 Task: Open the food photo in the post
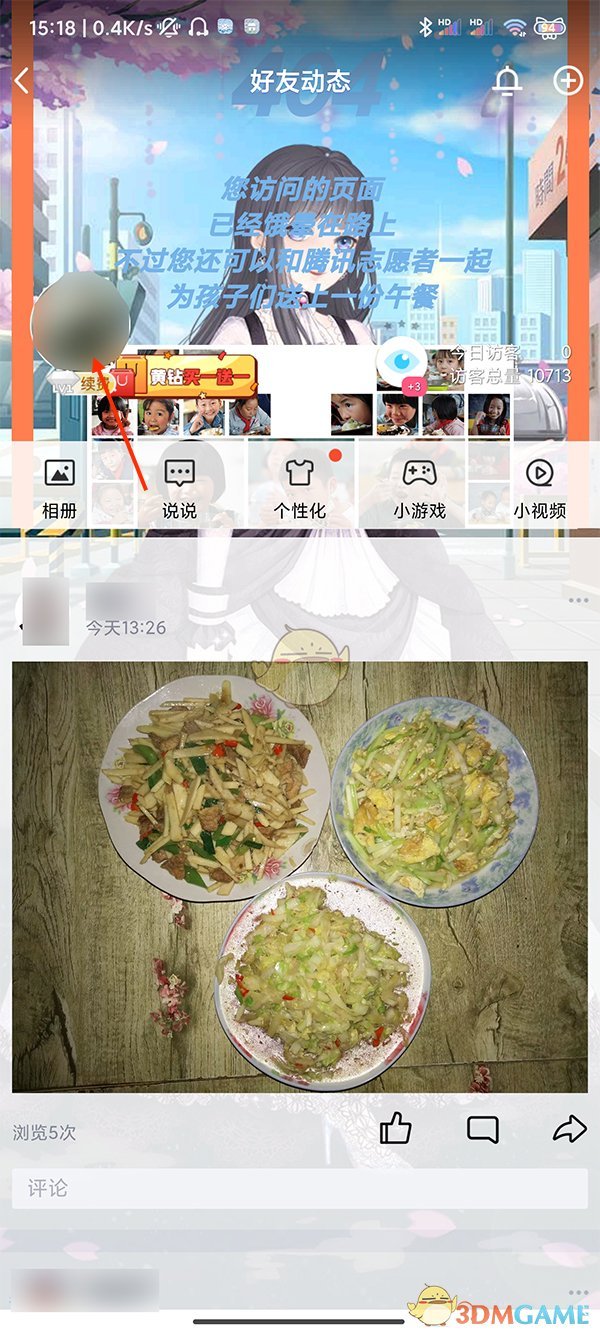coord(300,875)
